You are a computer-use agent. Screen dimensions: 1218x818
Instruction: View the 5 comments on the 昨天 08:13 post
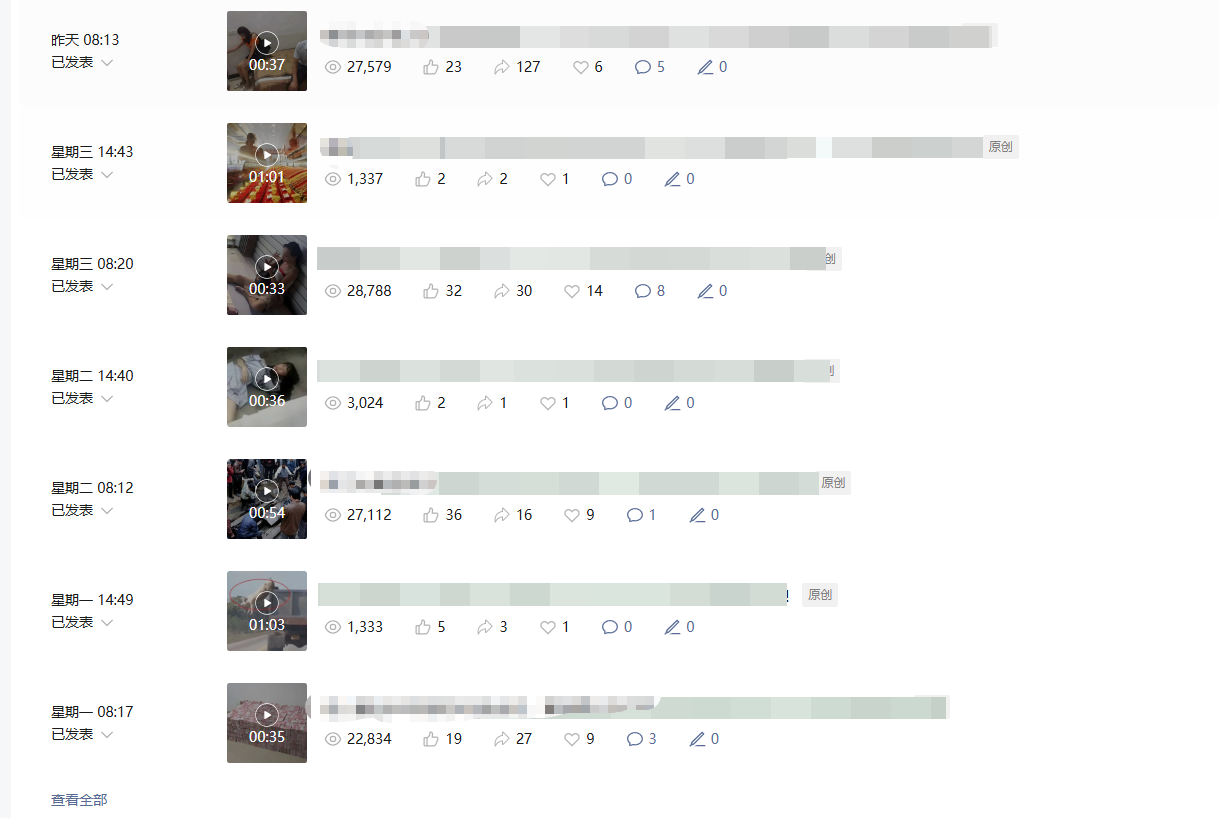pyautogui.click(x=649, y=67)
